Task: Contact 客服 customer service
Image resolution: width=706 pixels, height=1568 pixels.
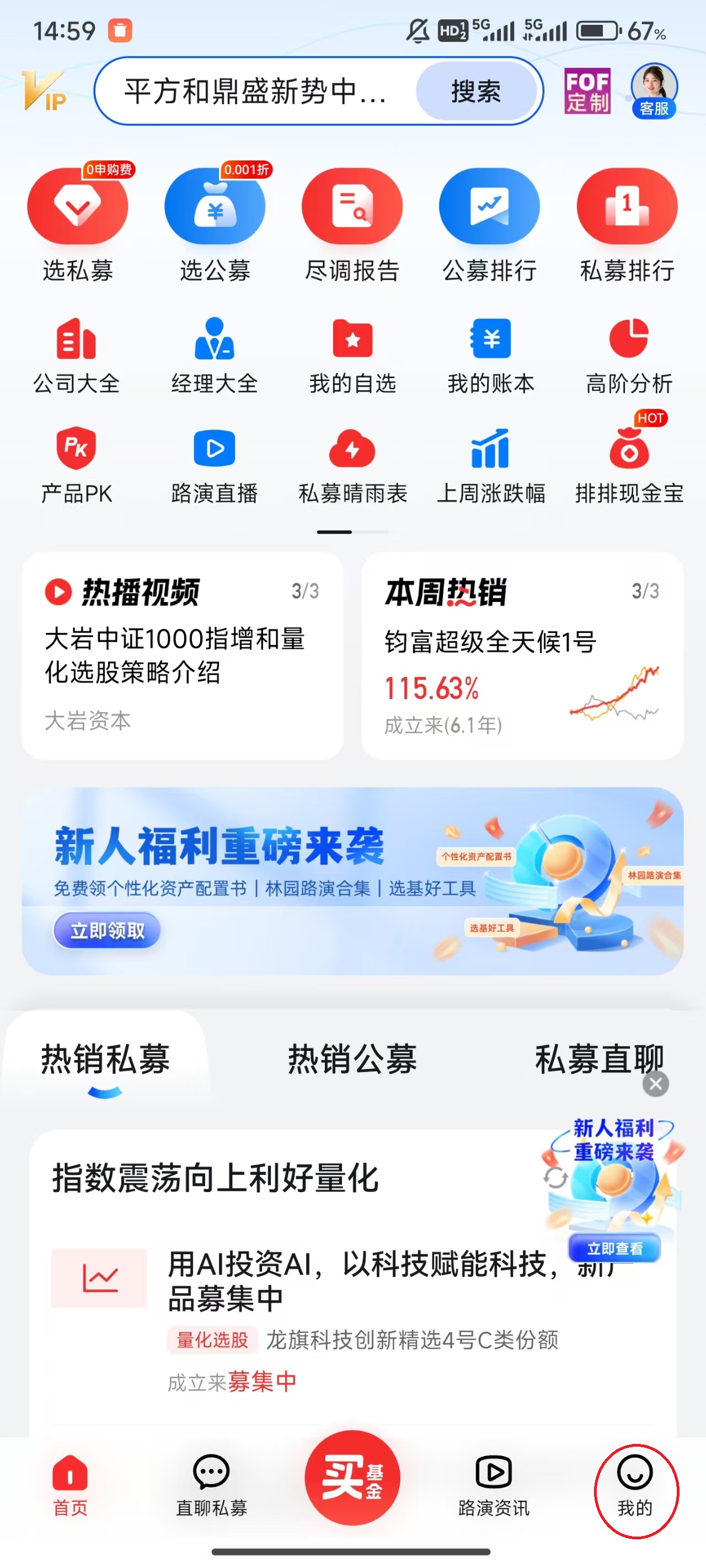Action: click(x=654, y=92)
